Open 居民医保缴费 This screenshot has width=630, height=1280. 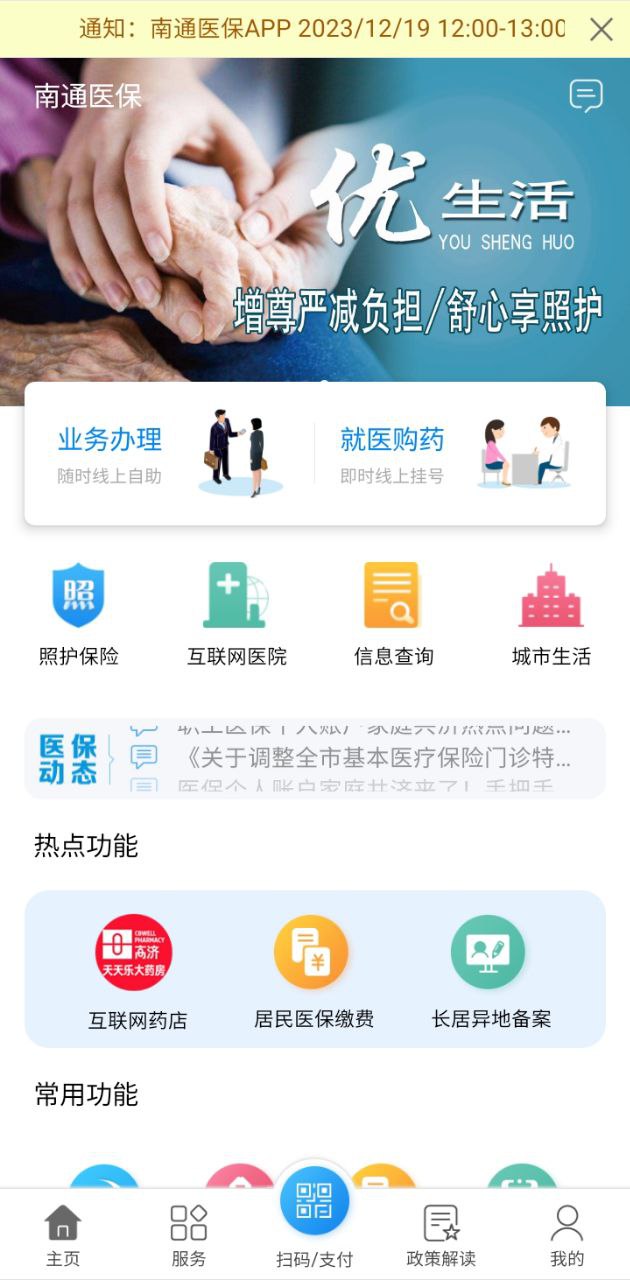pyautogui.click(x=313, y=970)
